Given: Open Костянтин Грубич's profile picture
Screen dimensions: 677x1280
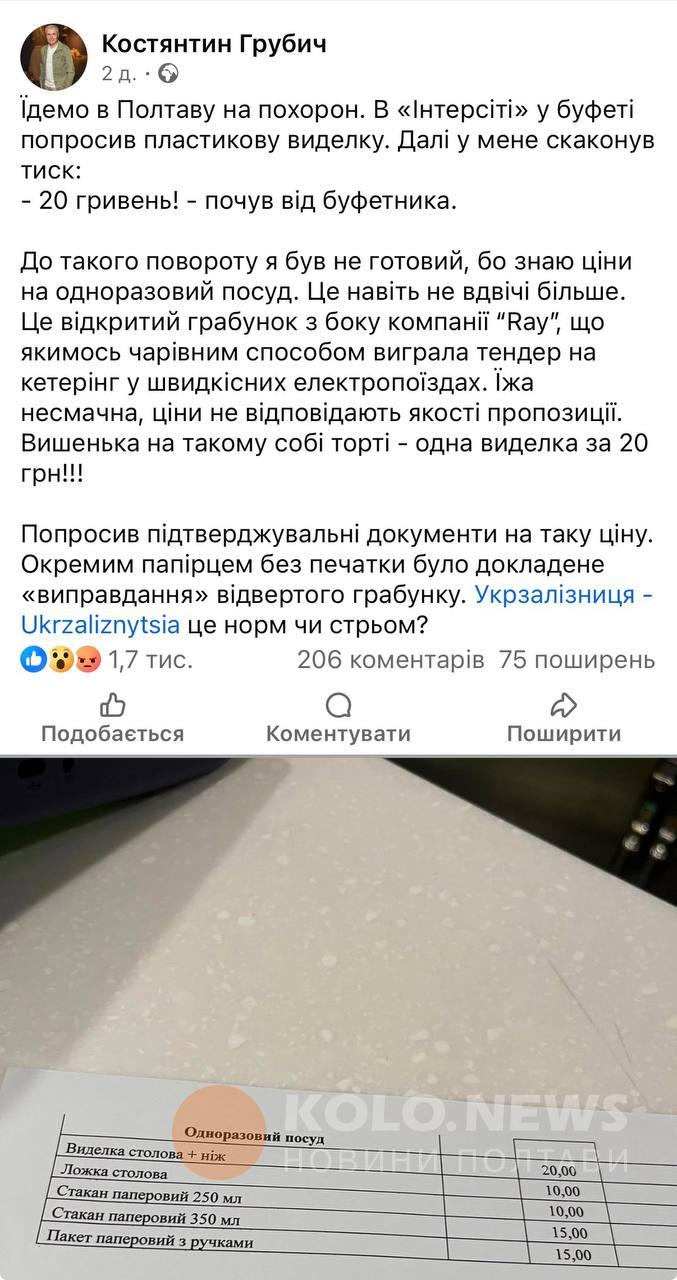Looking at the screenshot, I should coord(53,57).
